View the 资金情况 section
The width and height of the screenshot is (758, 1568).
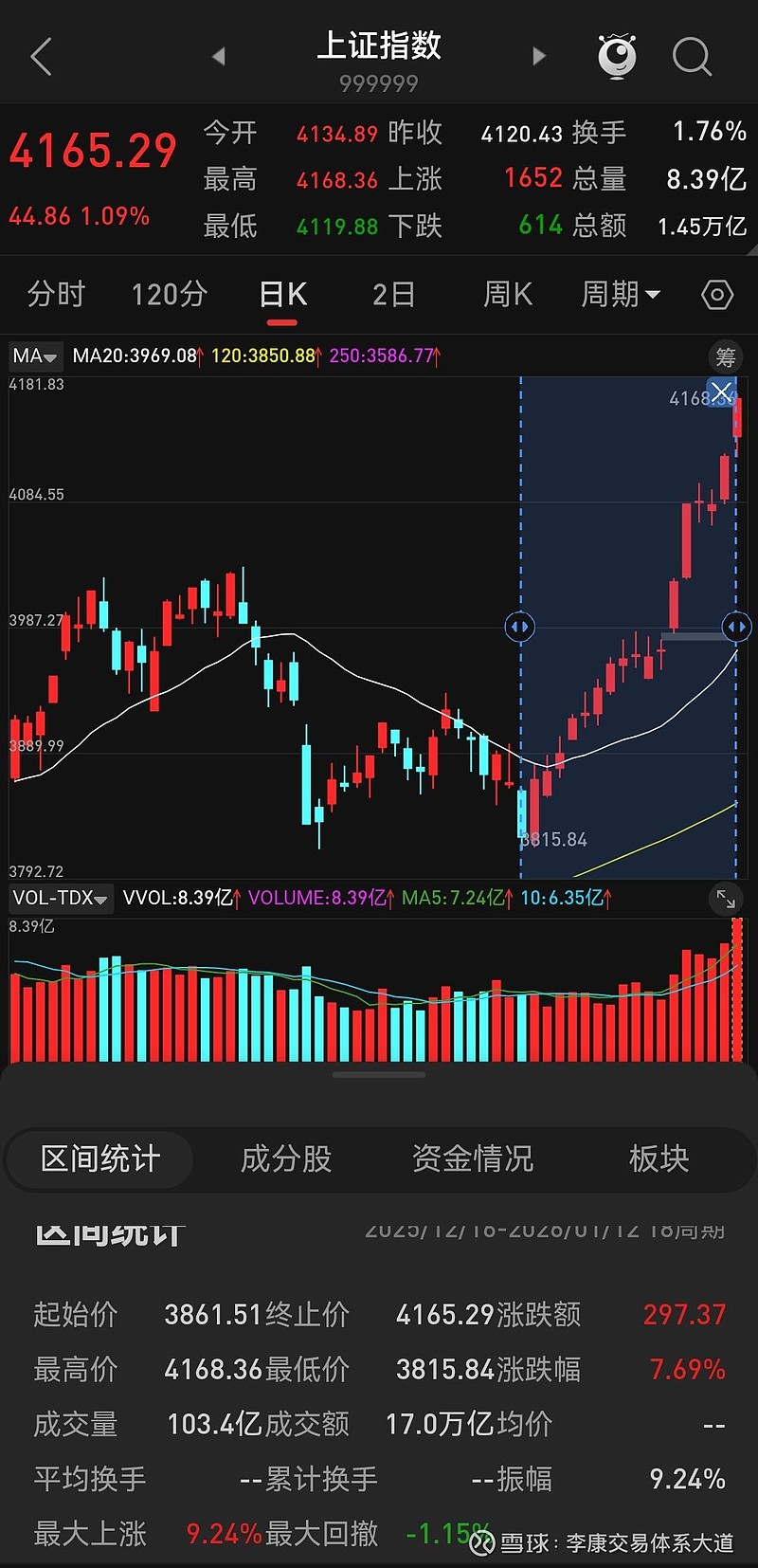coord(473,1158)
